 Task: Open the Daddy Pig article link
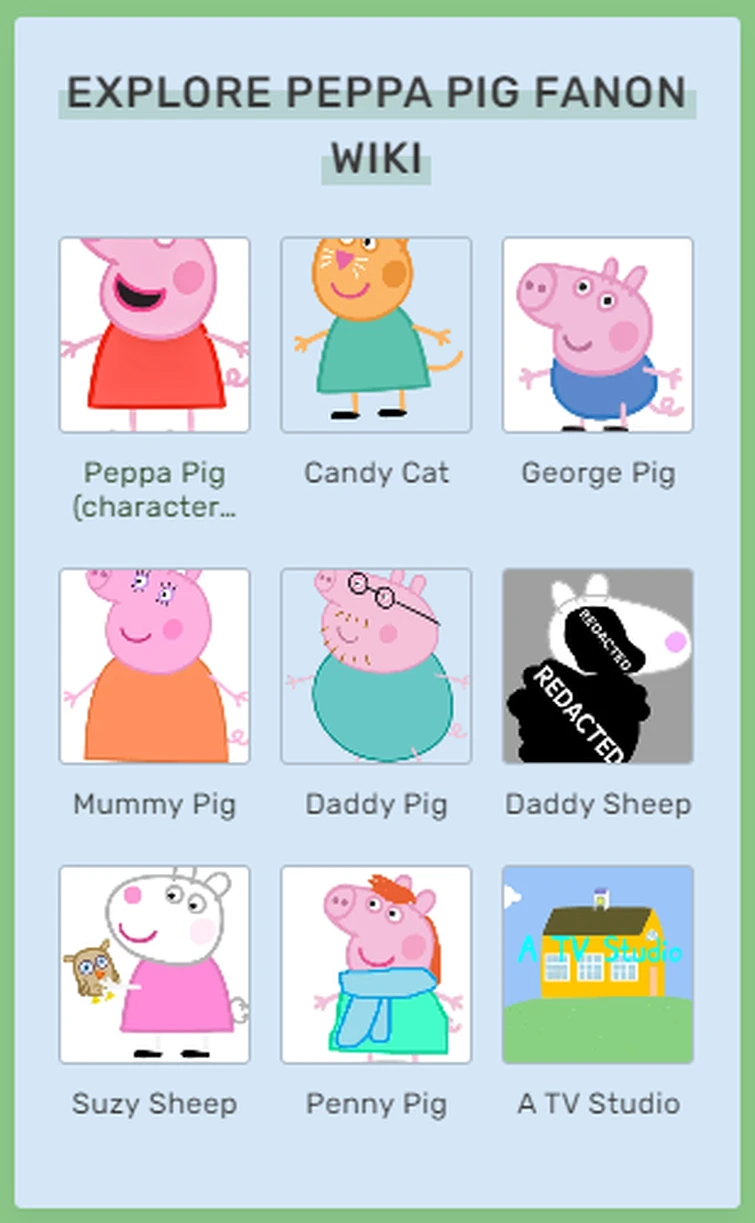tap(376, 804)
